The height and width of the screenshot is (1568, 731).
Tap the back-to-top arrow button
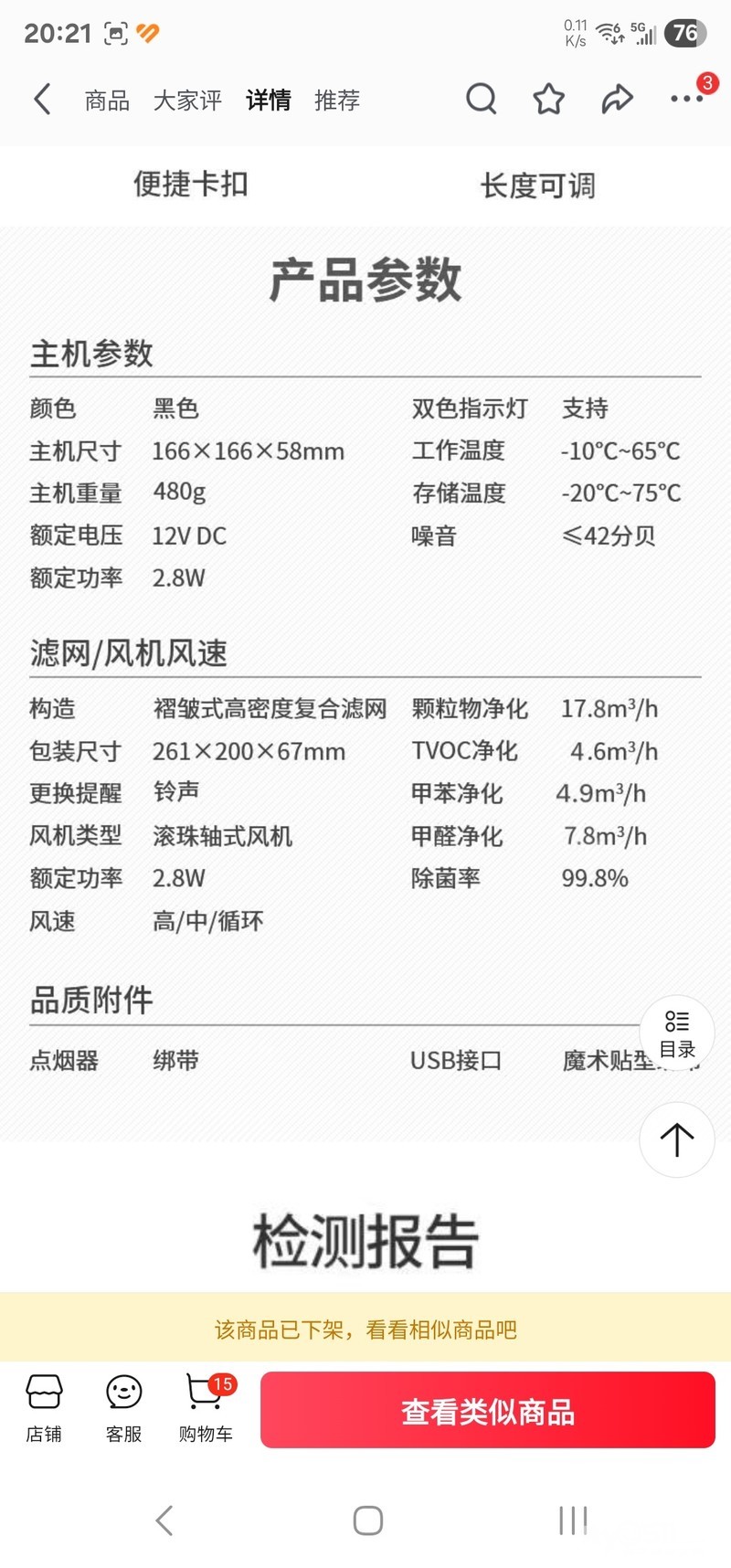coord(677,1139)
